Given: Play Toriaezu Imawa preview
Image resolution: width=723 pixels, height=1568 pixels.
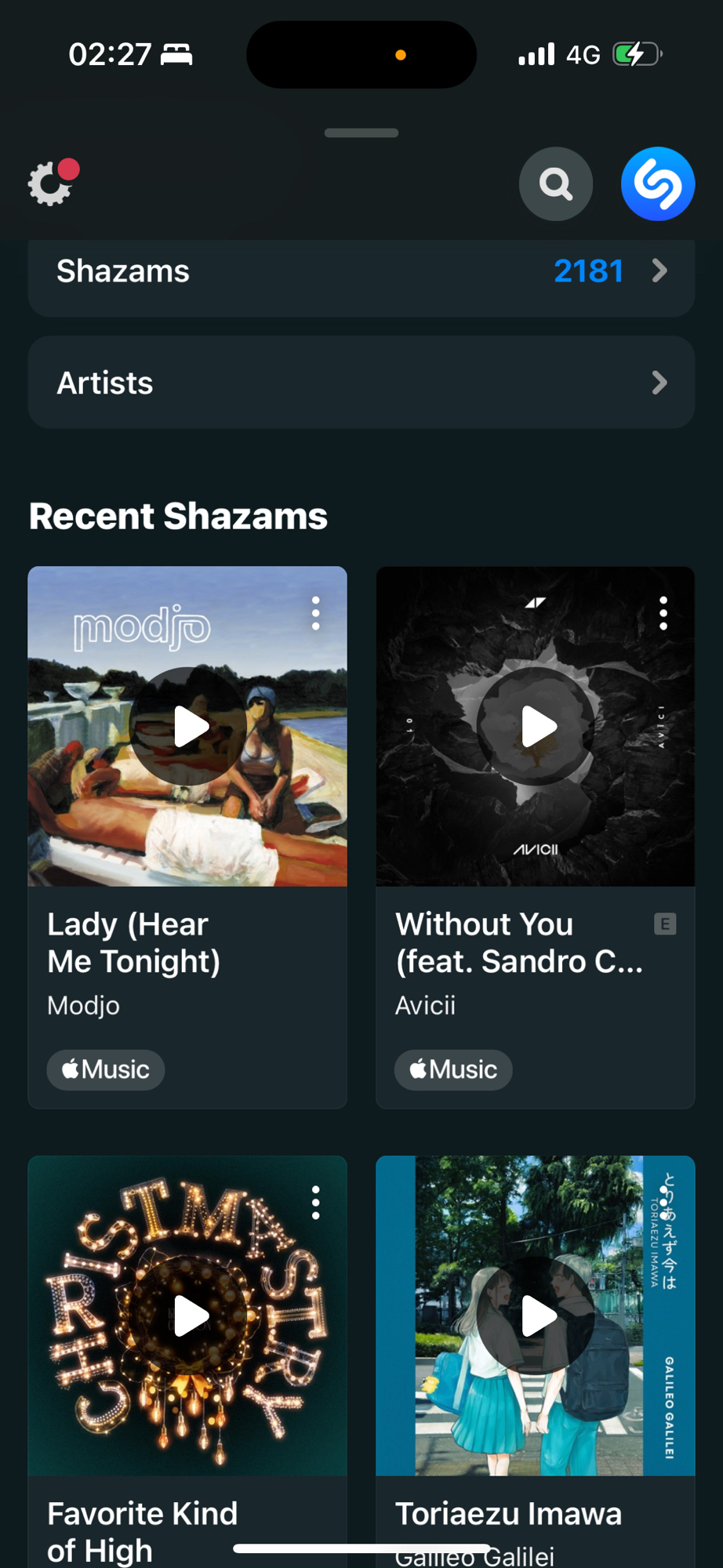Looking at the screenshot, I should coord(536,1316).
